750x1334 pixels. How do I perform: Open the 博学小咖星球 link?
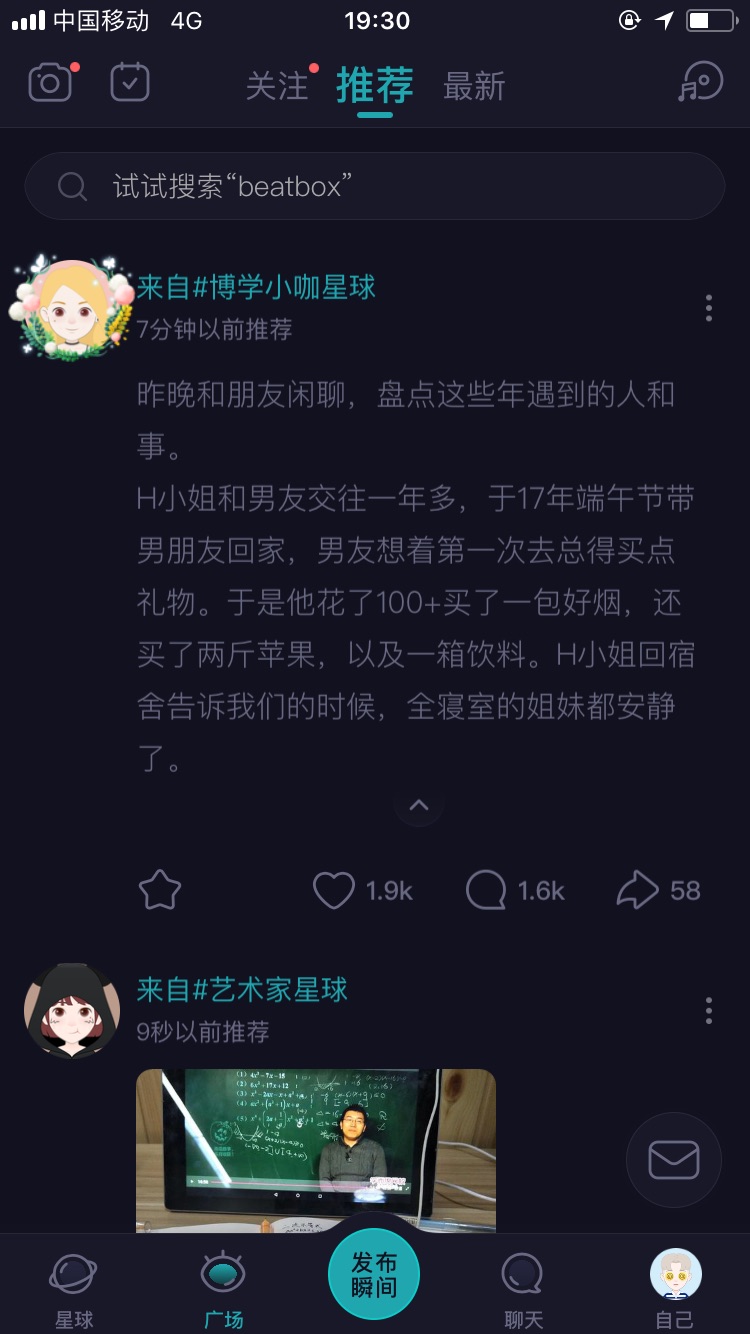click(256, 287)
